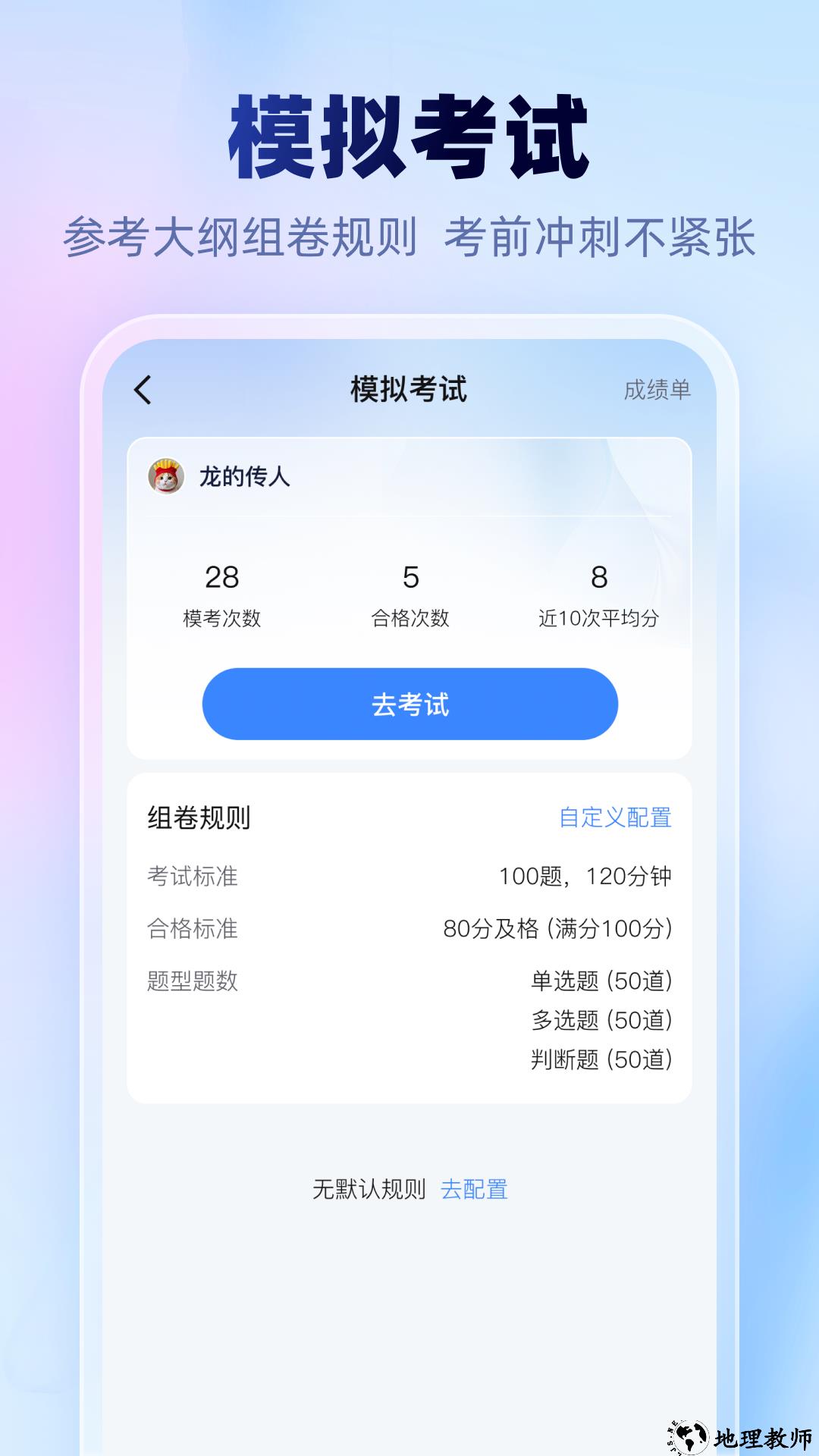This screenshot has width=819, height=1456.
Task: Tap the username 龙的传人
Action: tap(243, 475)
